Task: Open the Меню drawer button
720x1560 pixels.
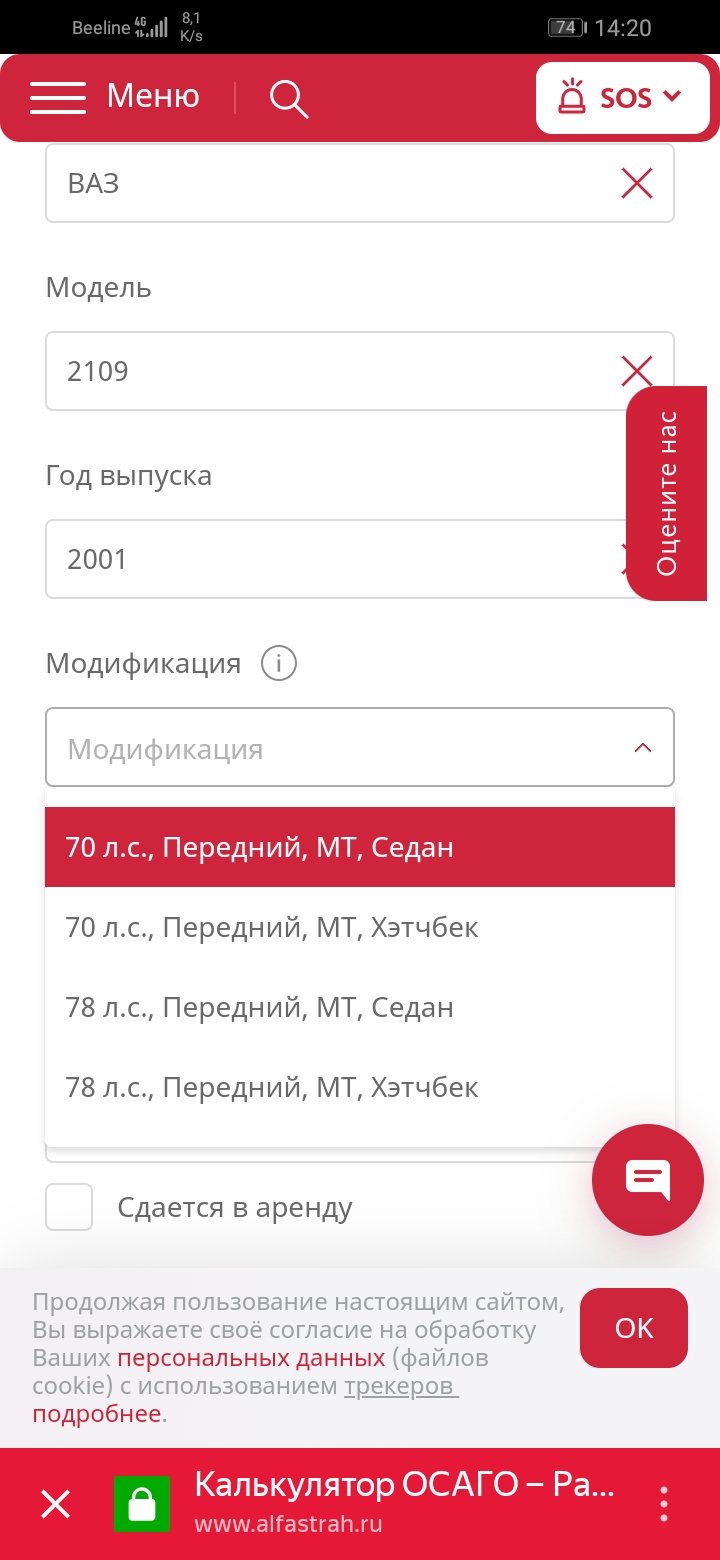Action: tap(115, 97)
